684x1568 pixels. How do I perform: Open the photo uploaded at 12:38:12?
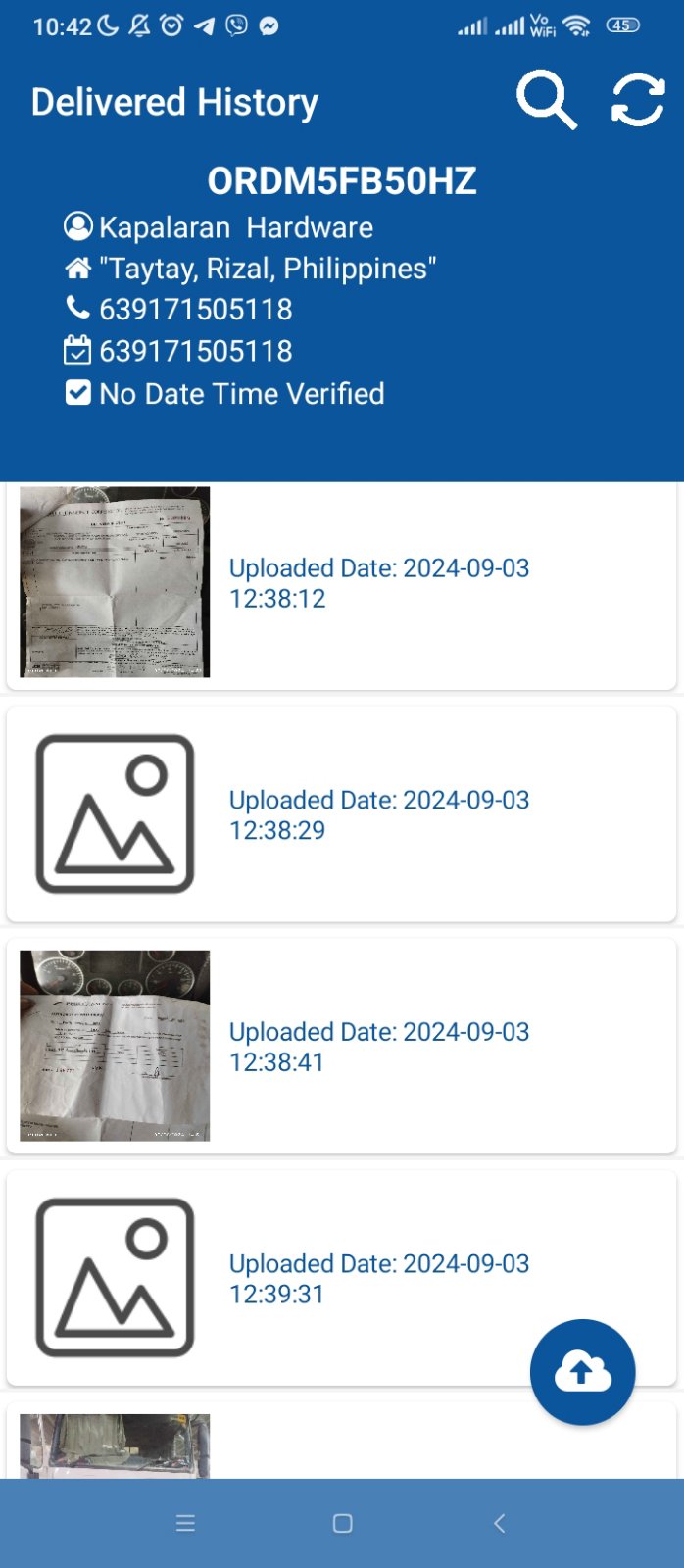115,582
